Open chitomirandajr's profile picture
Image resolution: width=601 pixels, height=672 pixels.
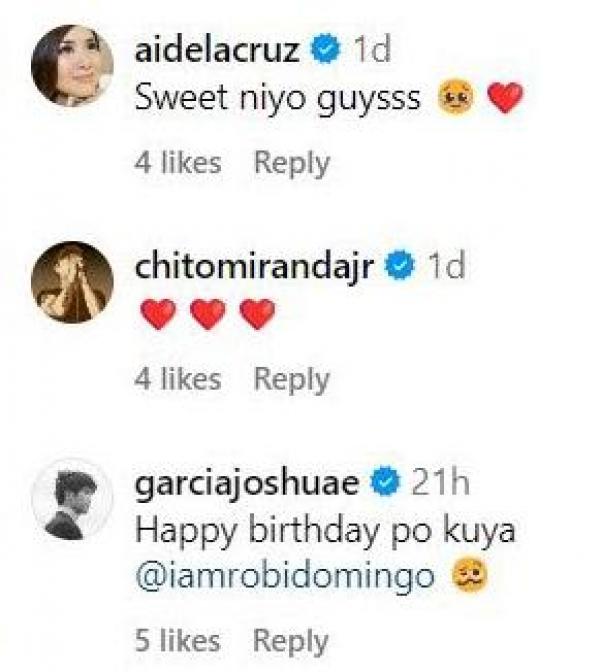click(x=72, y=281)
